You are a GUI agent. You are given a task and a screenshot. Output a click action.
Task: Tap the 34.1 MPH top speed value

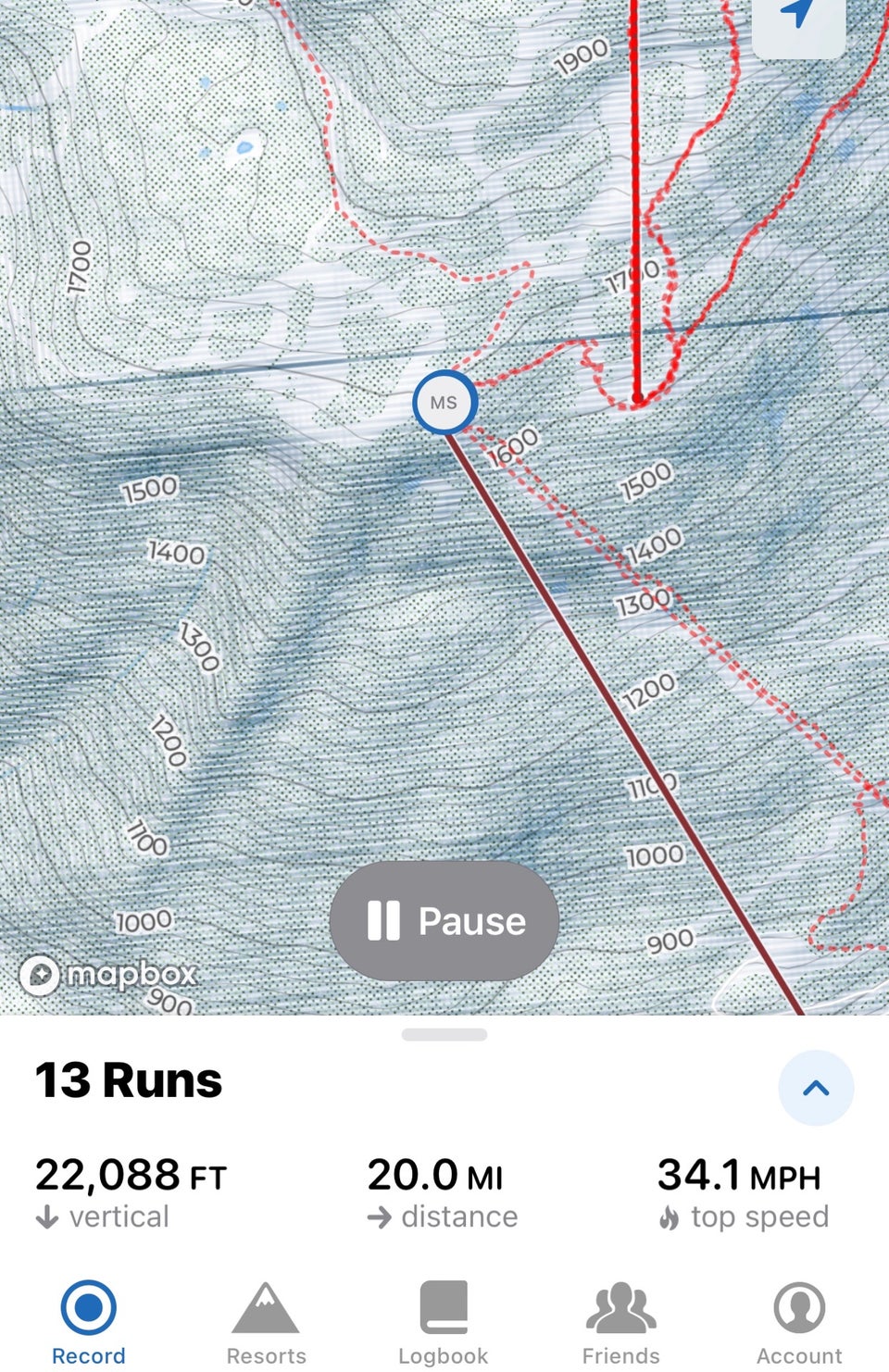point(738,1175)
